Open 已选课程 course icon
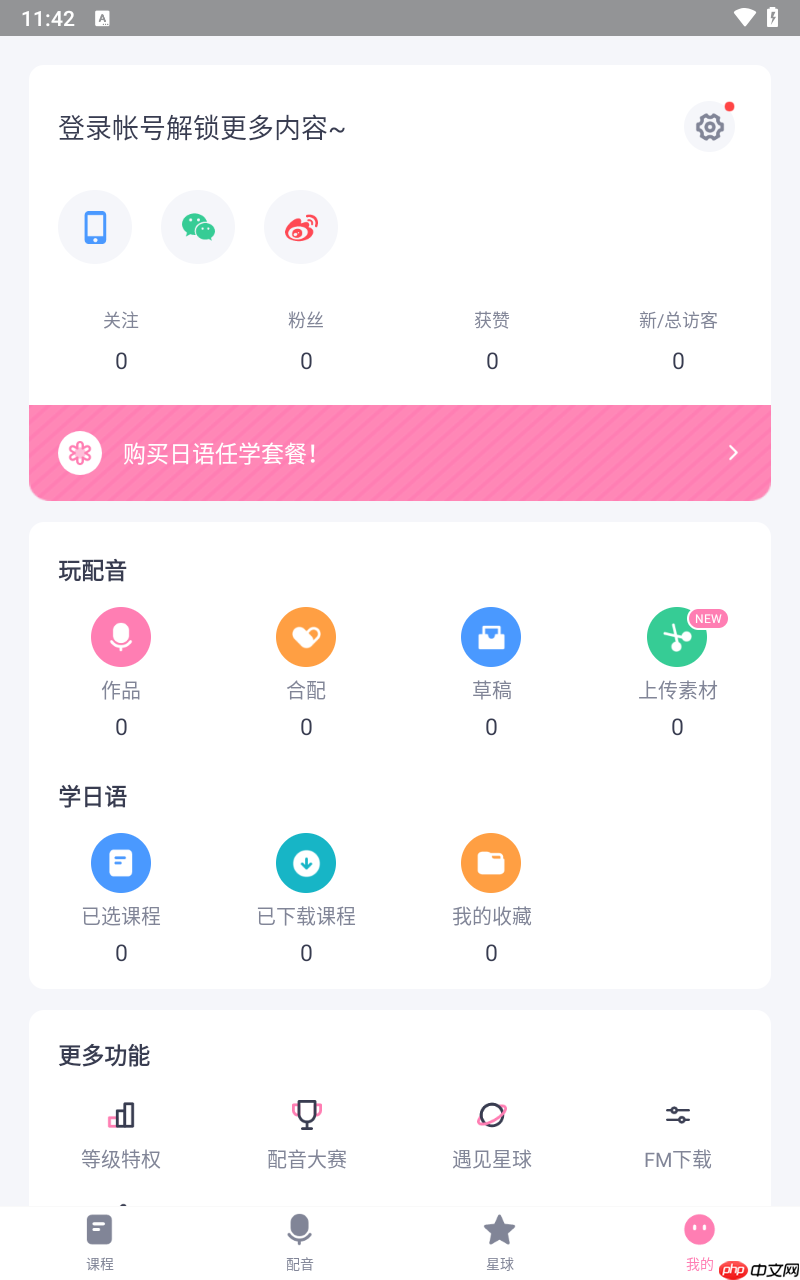 pos(120,863)
